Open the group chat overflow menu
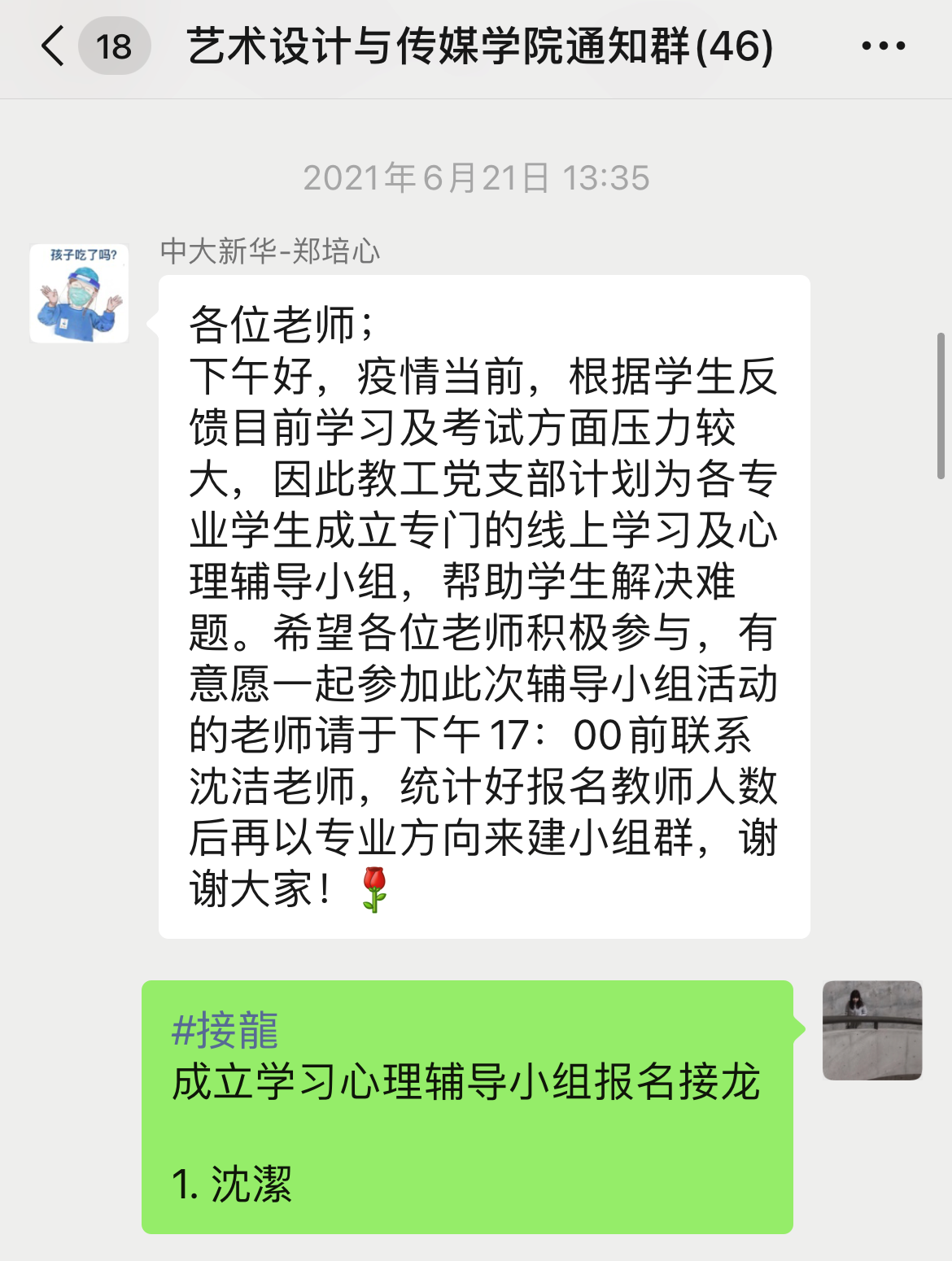This screenshot has width=952, height=1261. 883,46
